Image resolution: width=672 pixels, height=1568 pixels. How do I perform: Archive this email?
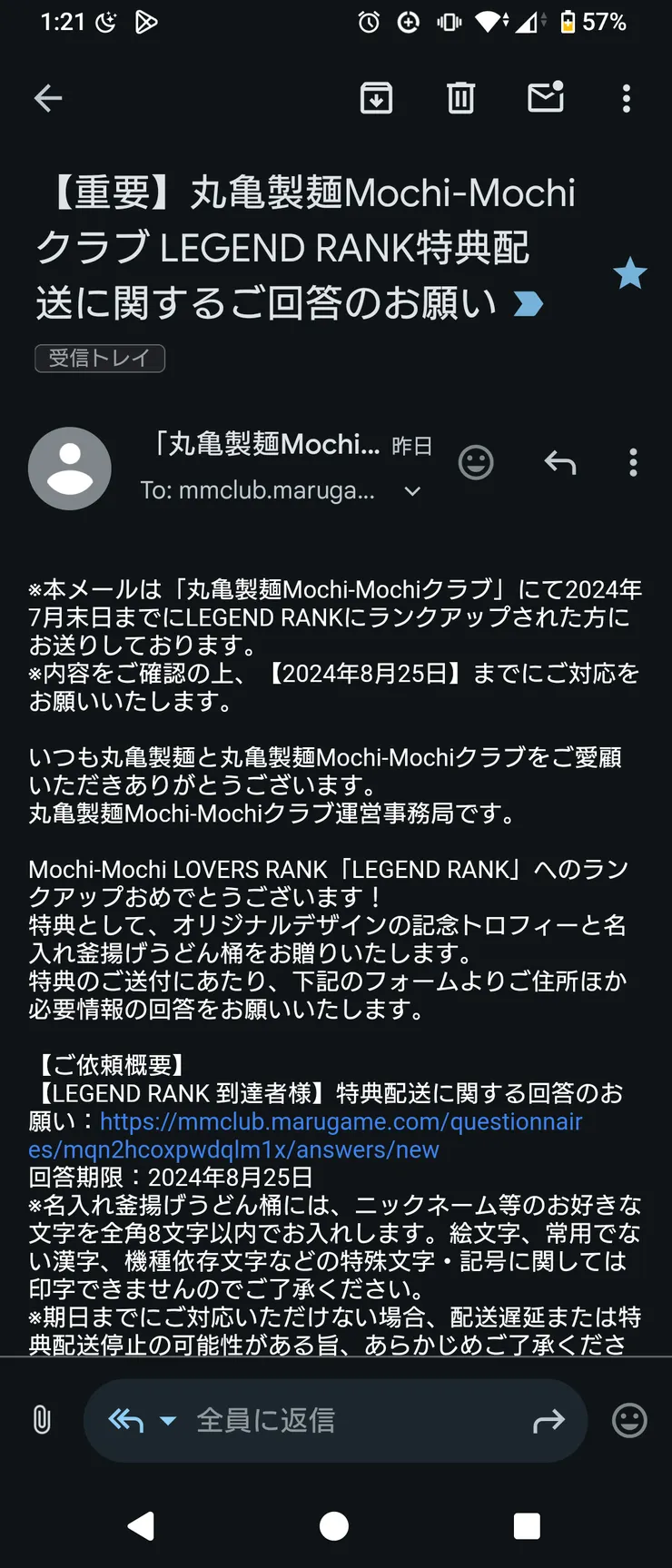click(376, 98)
